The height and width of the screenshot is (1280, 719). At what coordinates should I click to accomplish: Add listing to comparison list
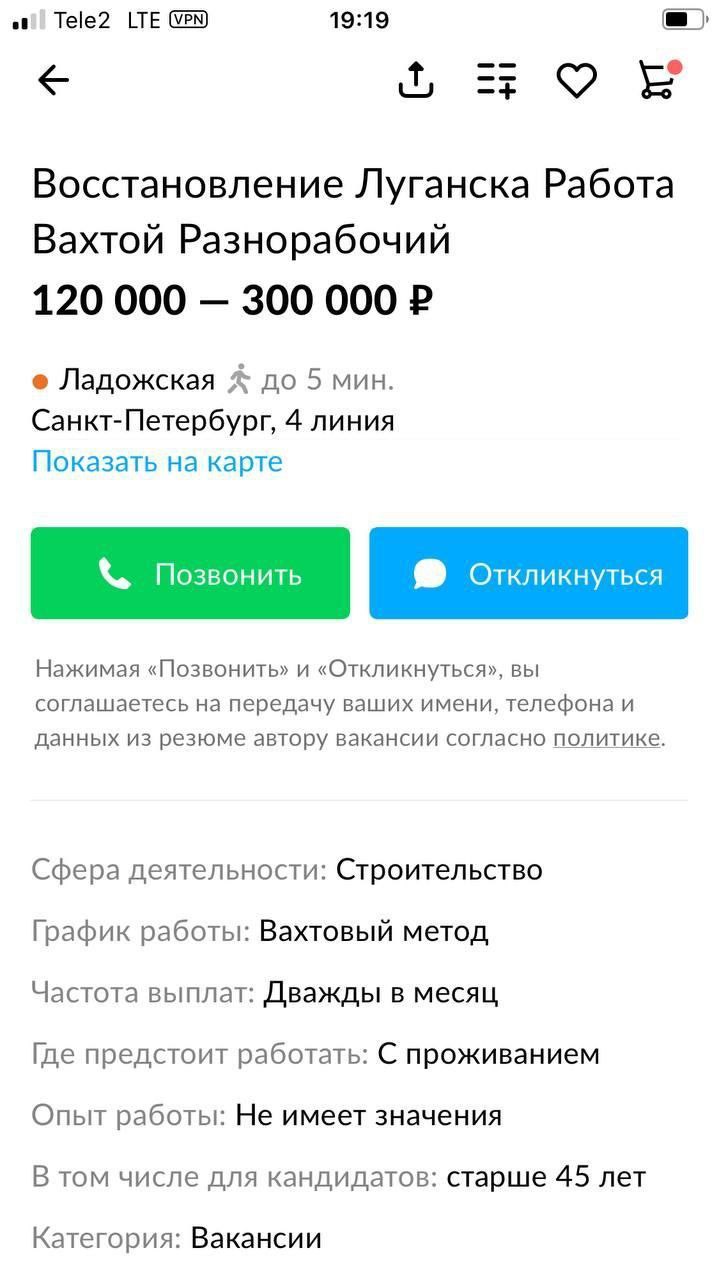tap(496, 80)
